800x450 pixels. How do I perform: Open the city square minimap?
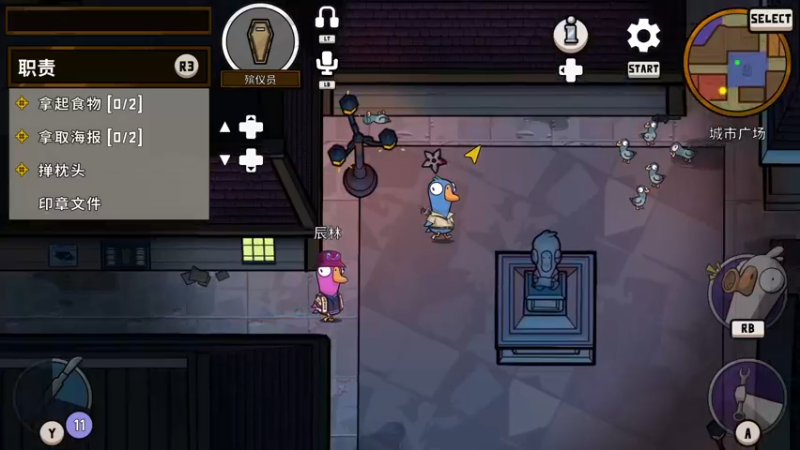click(x=738, y=62)
